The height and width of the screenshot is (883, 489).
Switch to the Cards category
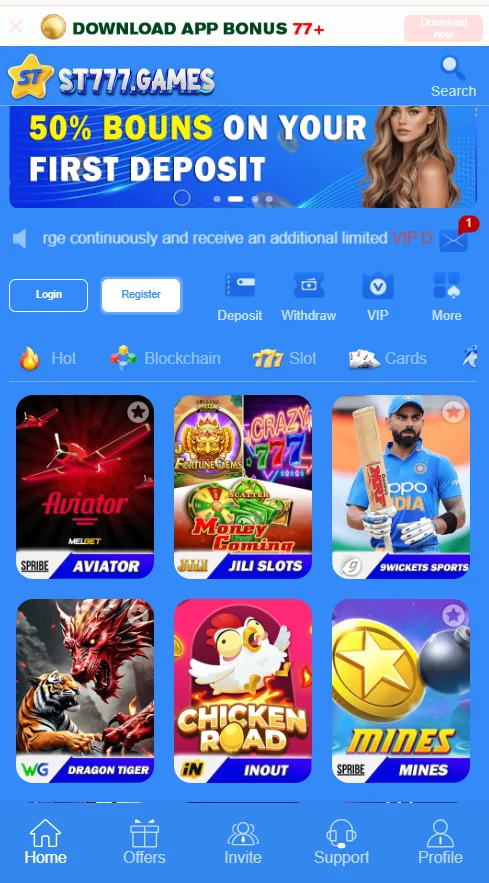388,358
